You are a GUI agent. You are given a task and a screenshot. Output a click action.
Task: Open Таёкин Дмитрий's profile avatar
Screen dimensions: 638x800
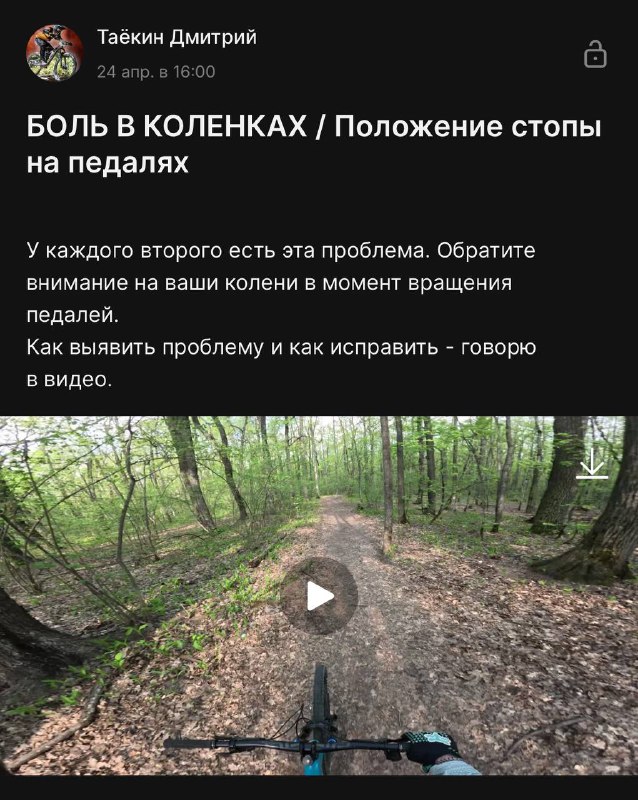click(x=54, y=53)
